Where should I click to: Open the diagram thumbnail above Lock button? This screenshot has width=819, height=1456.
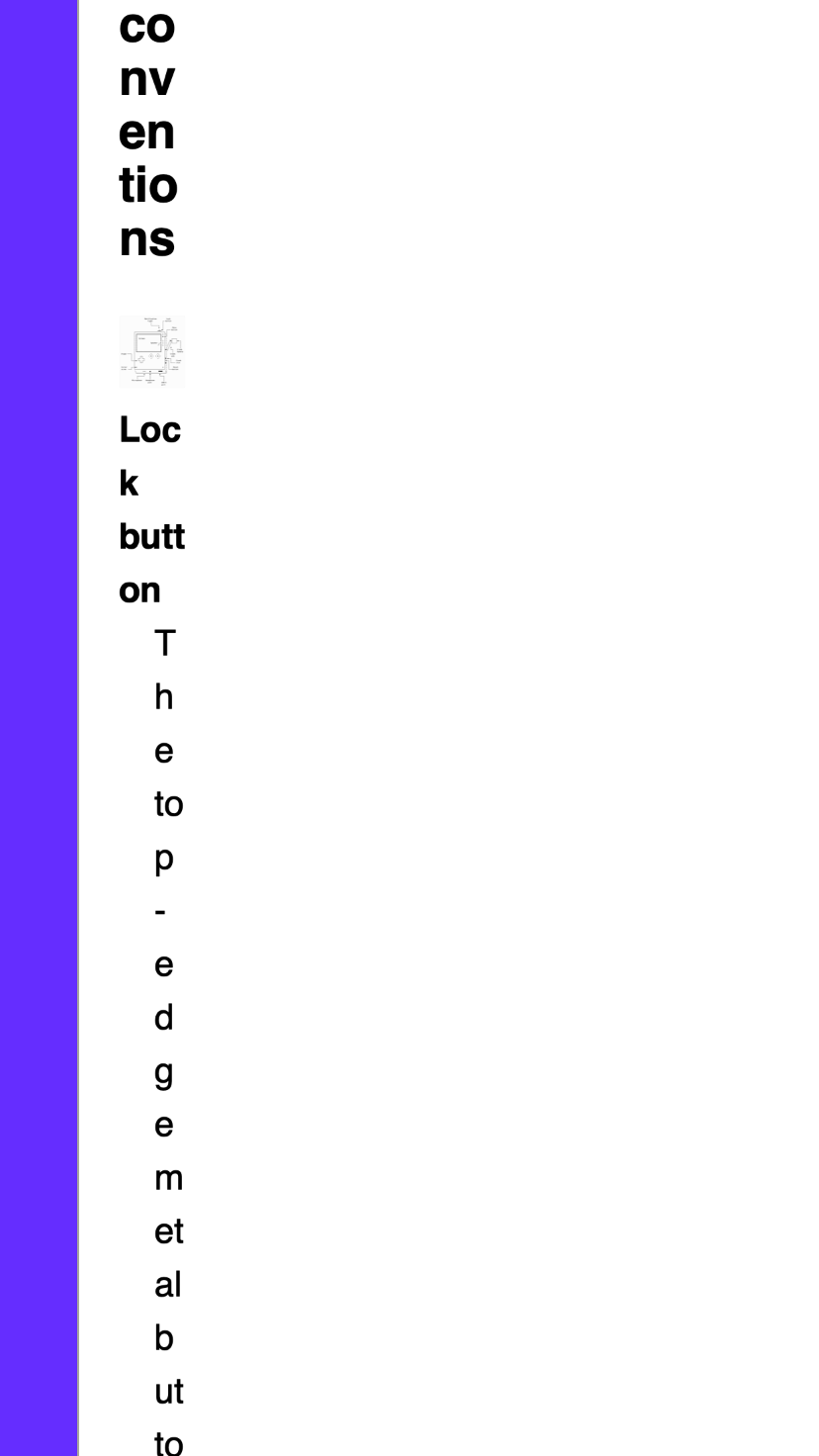click(x=151, y=351)
